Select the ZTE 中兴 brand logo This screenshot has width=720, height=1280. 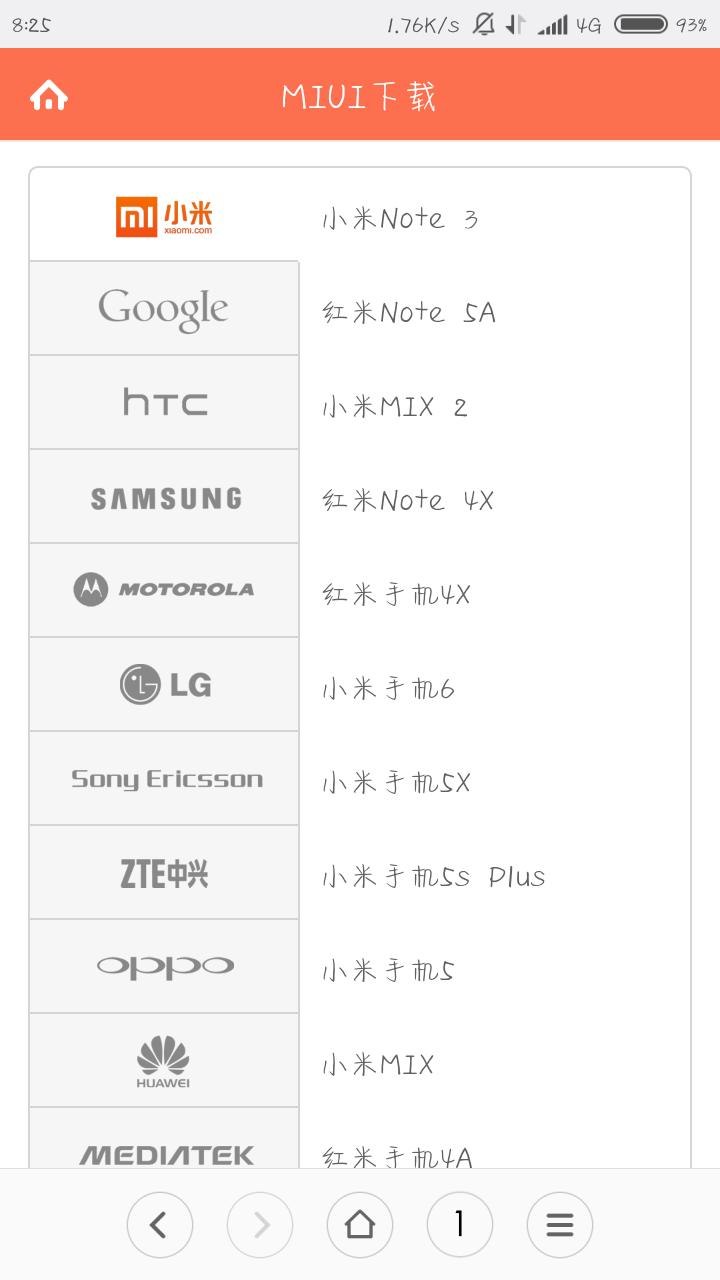(163, 872)
